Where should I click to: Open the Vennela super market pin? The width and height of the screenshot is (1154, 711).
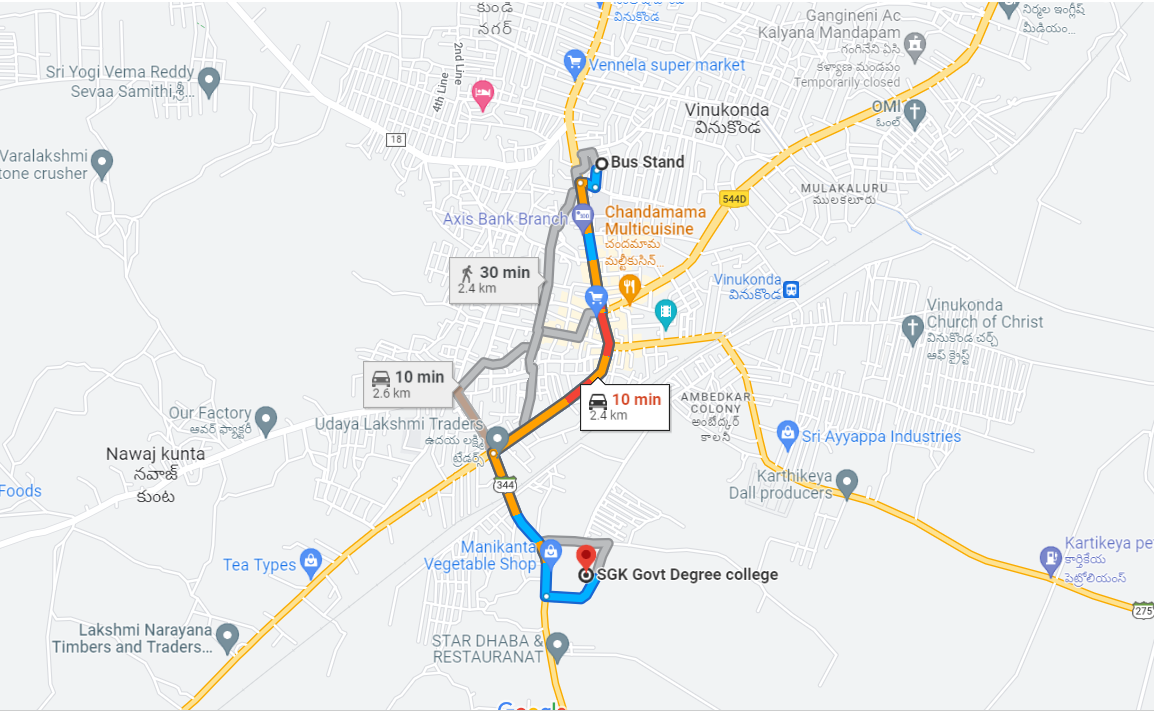pos(575,63)
